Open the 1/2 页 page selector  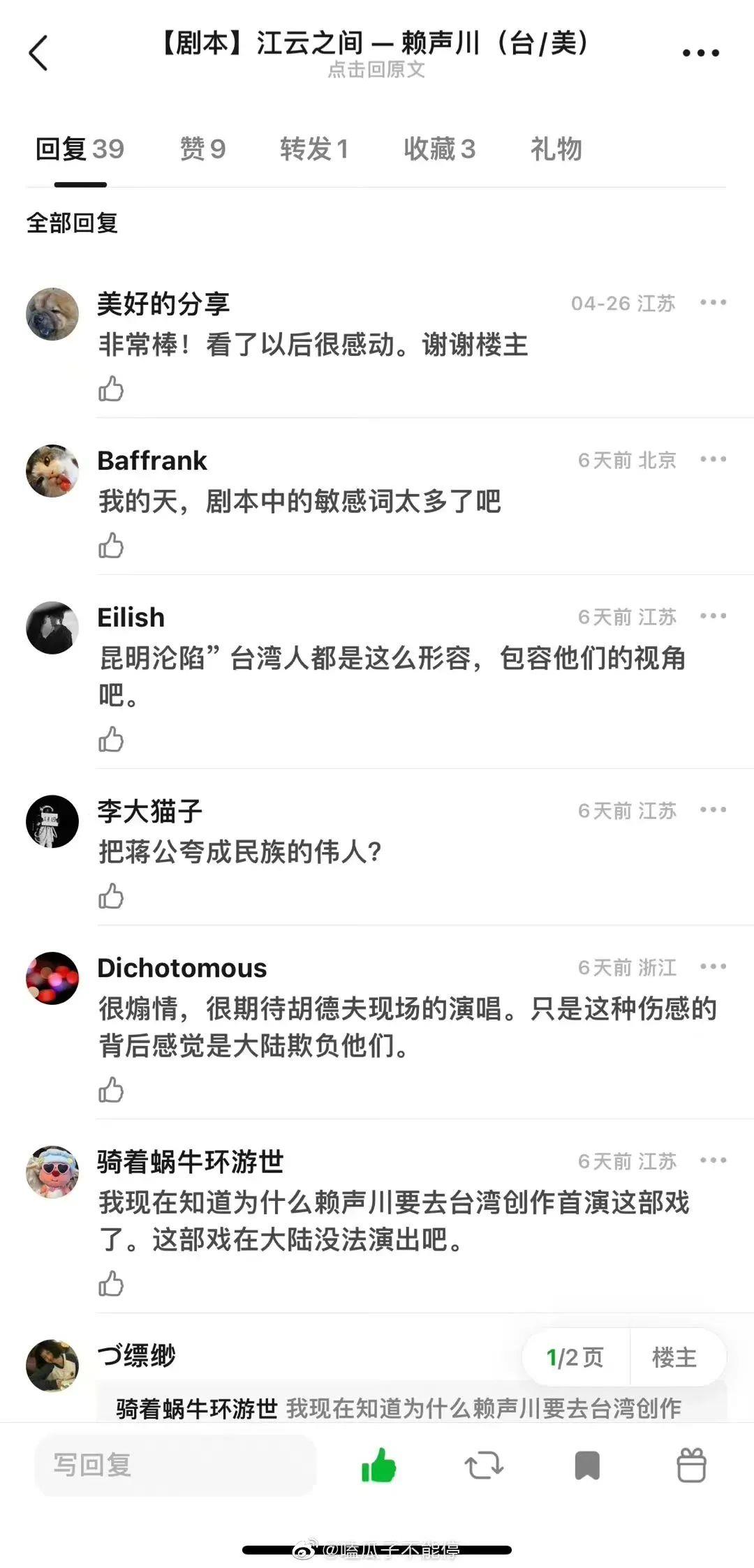point(575,1357)
